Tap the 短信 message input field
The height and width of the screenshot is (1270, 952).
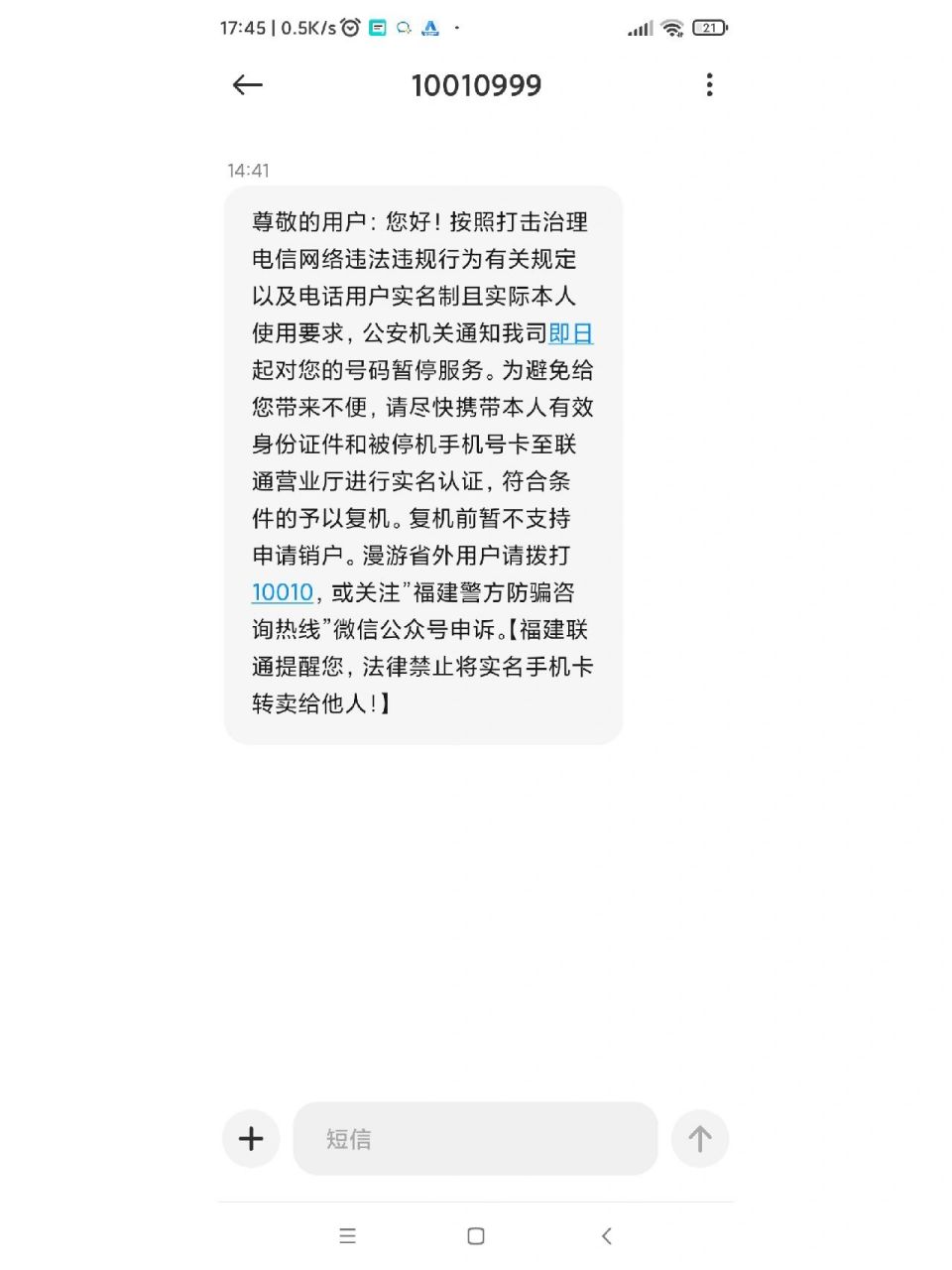click(x=474, y=1139)
